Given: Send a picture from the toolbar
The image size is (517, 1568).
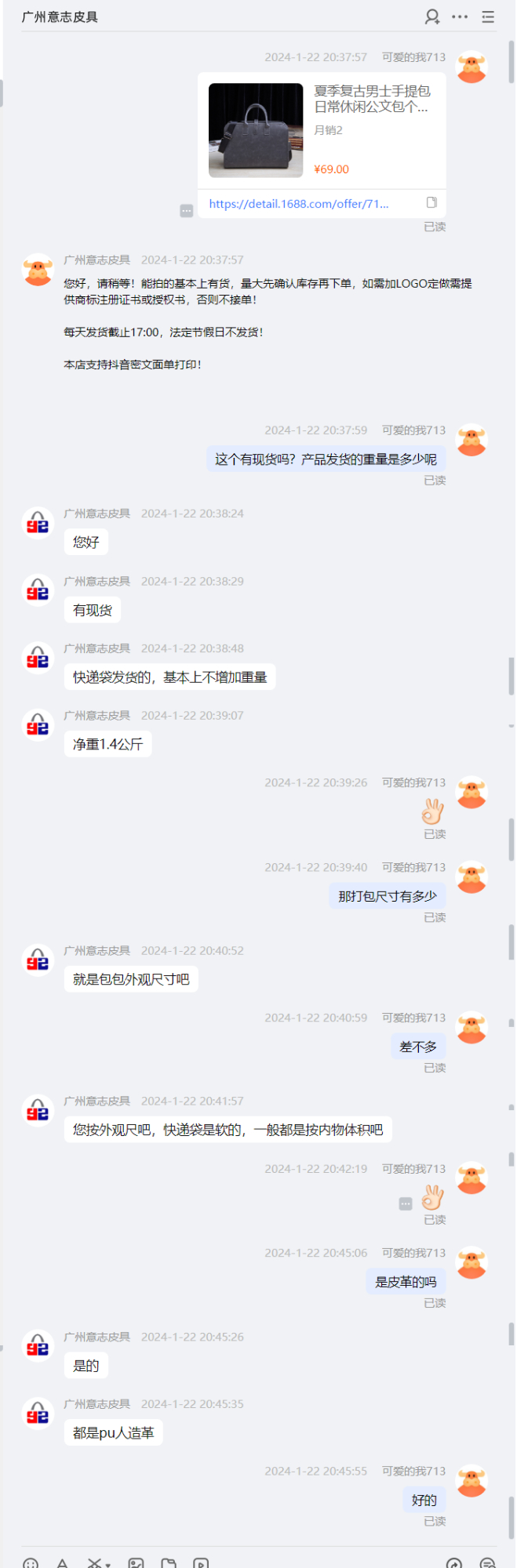Looking at the screenshot, I should click(136, 1563).
